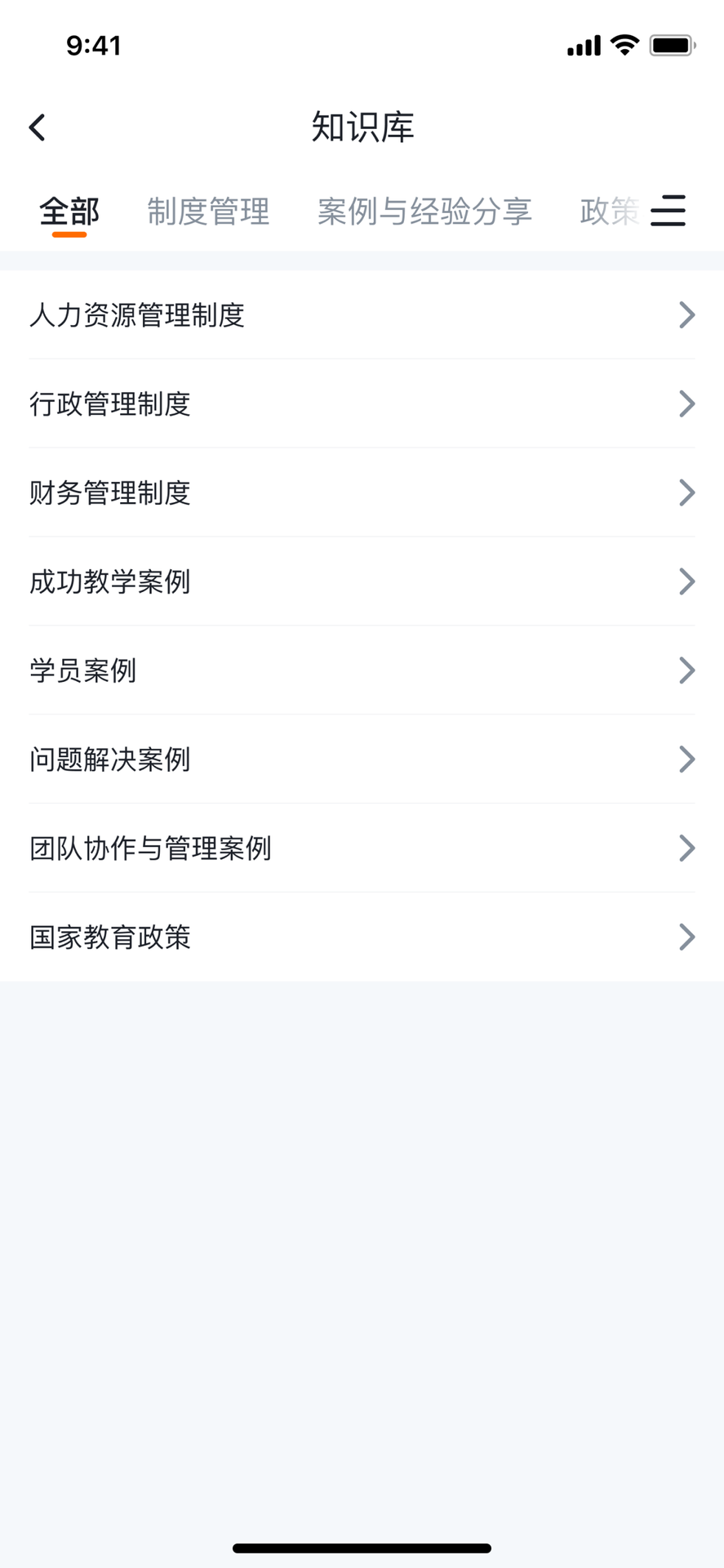Tap the clock showing 9:41
The image size is (724, 1568).
(95, 46)
